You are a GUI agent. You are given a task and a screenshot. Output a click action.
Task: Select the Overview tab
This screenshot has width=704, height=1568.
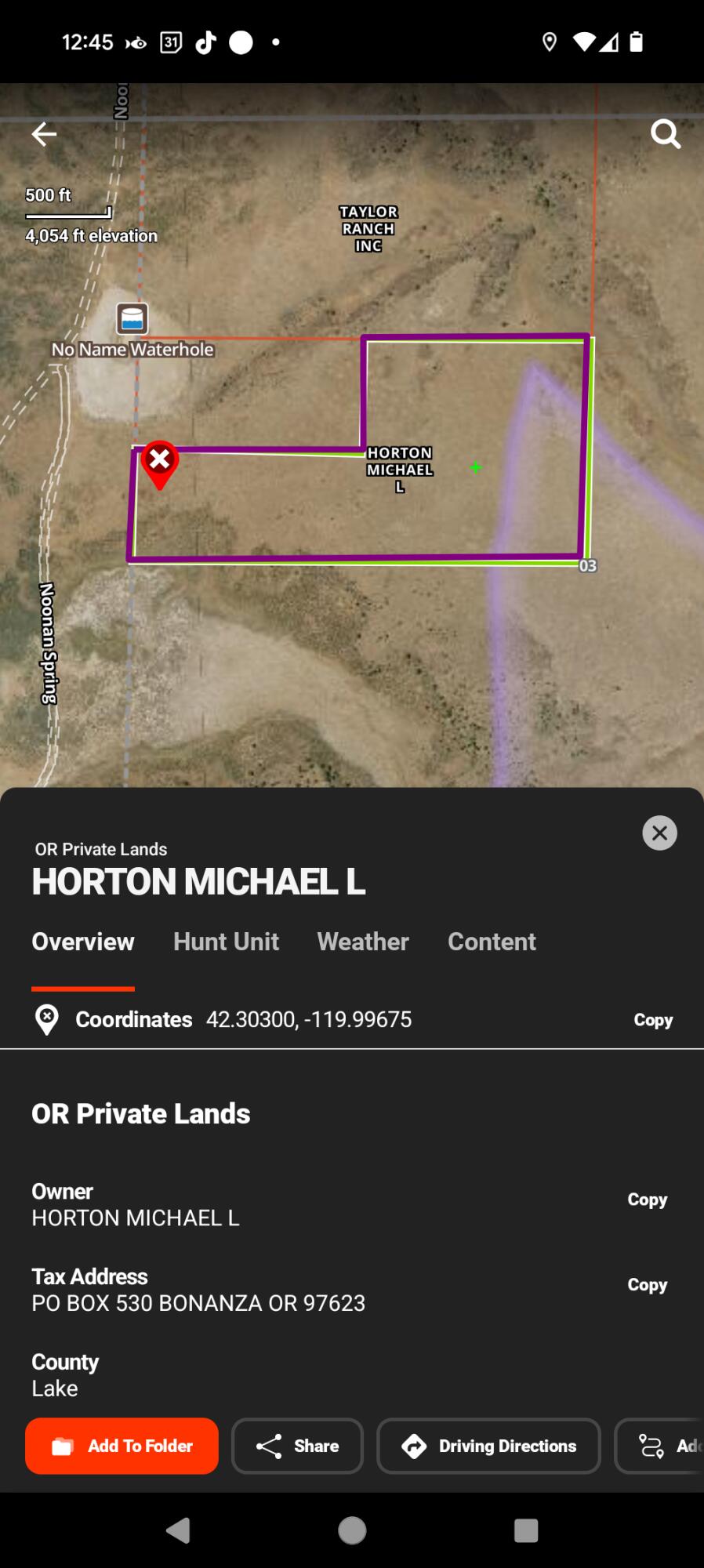point(83,942)
